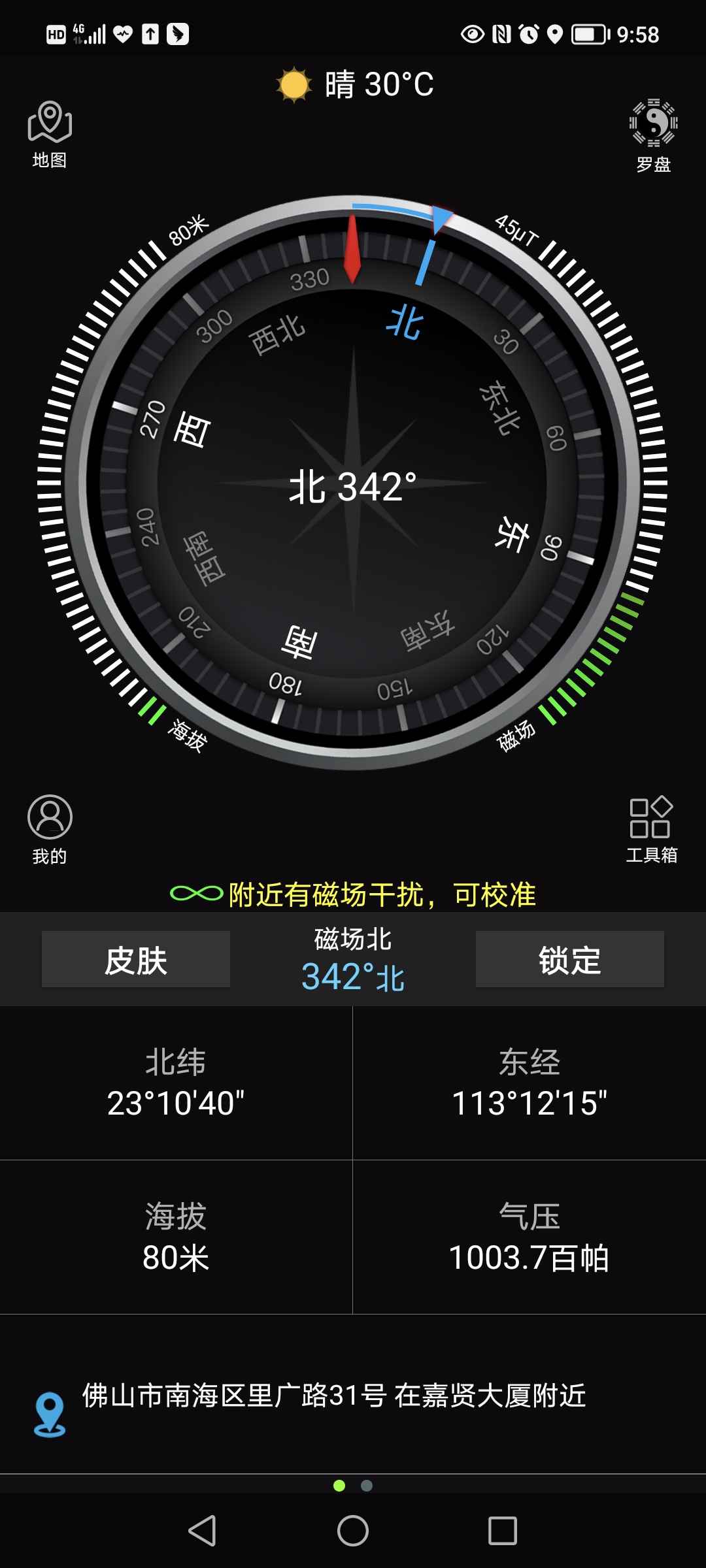
Task: Return to the home screen
Action: click(353, 1530)
